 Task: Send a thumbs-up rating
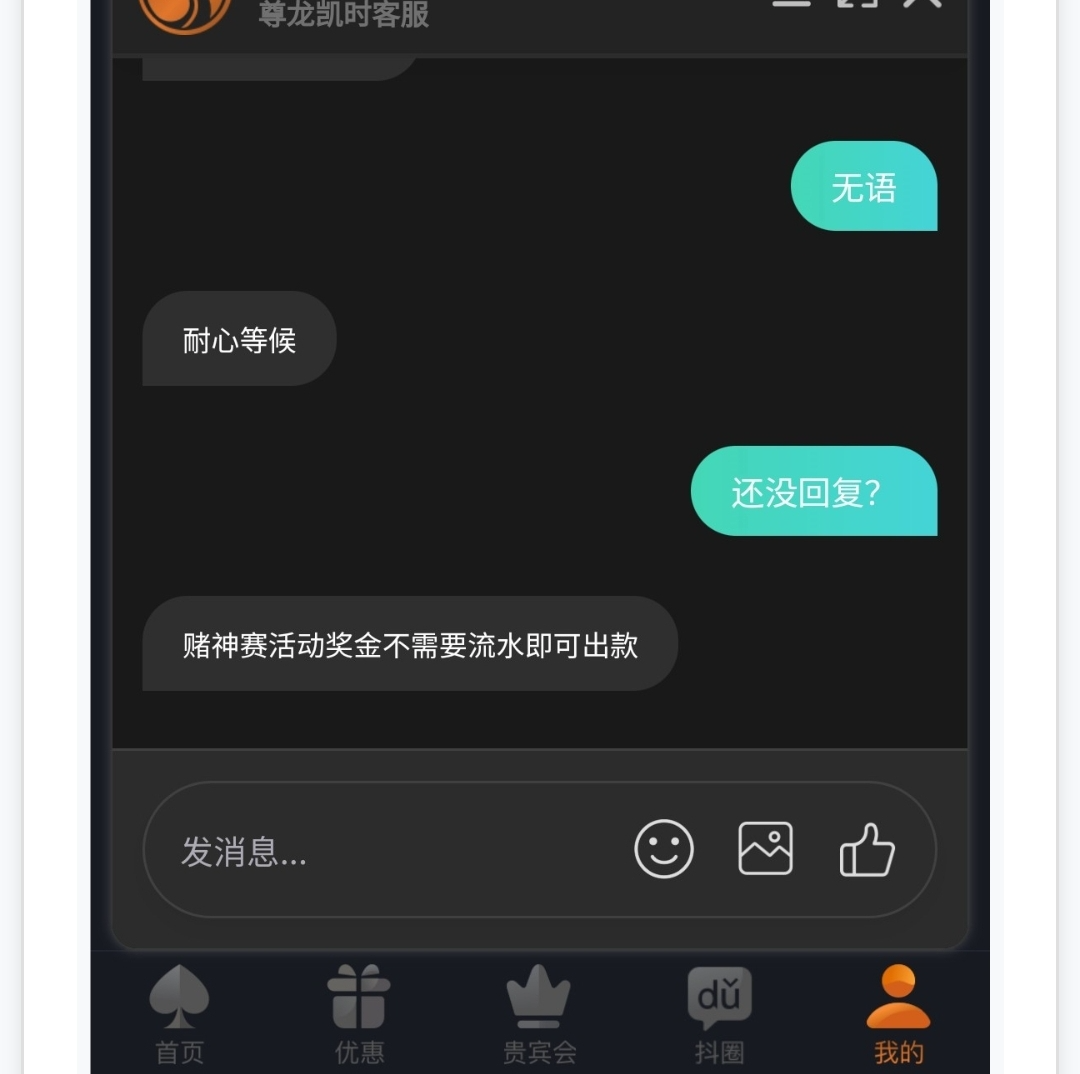867,850
